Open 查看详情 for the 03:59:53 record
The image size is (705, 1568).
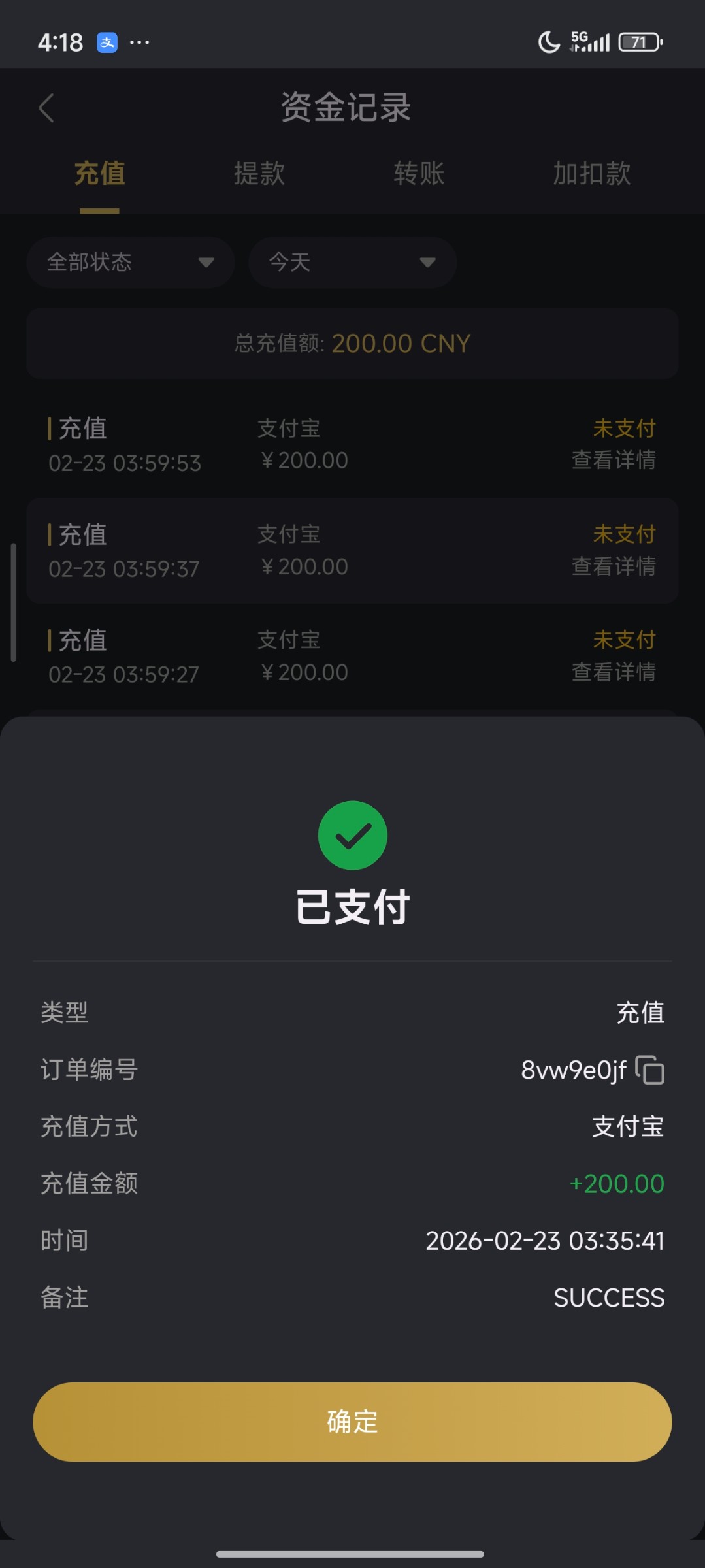pos(614,461)
